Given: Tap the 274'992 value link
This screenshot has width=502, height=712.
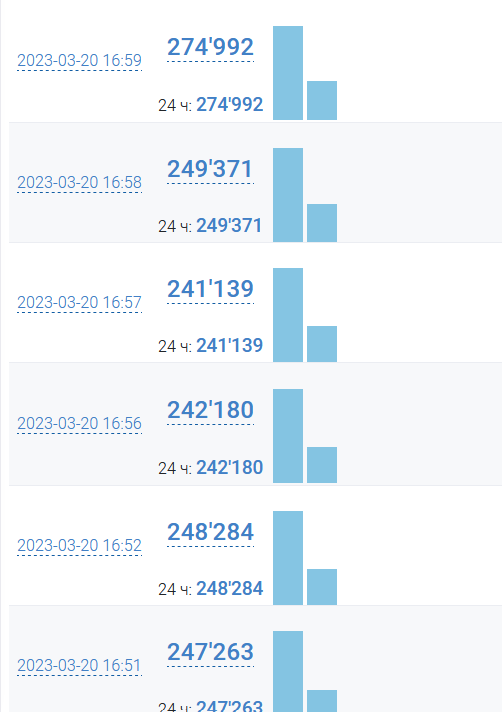Looking at the screenshot, I should point(211,47).
